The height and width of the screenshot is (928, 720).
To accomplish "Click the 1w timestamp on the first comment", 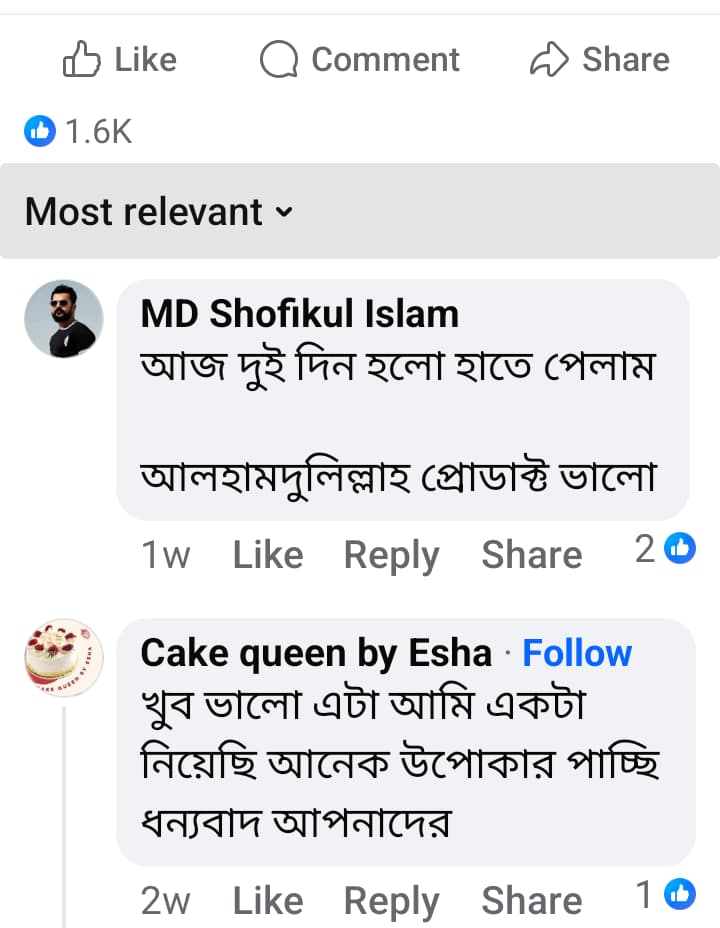I will pos(166,554).
